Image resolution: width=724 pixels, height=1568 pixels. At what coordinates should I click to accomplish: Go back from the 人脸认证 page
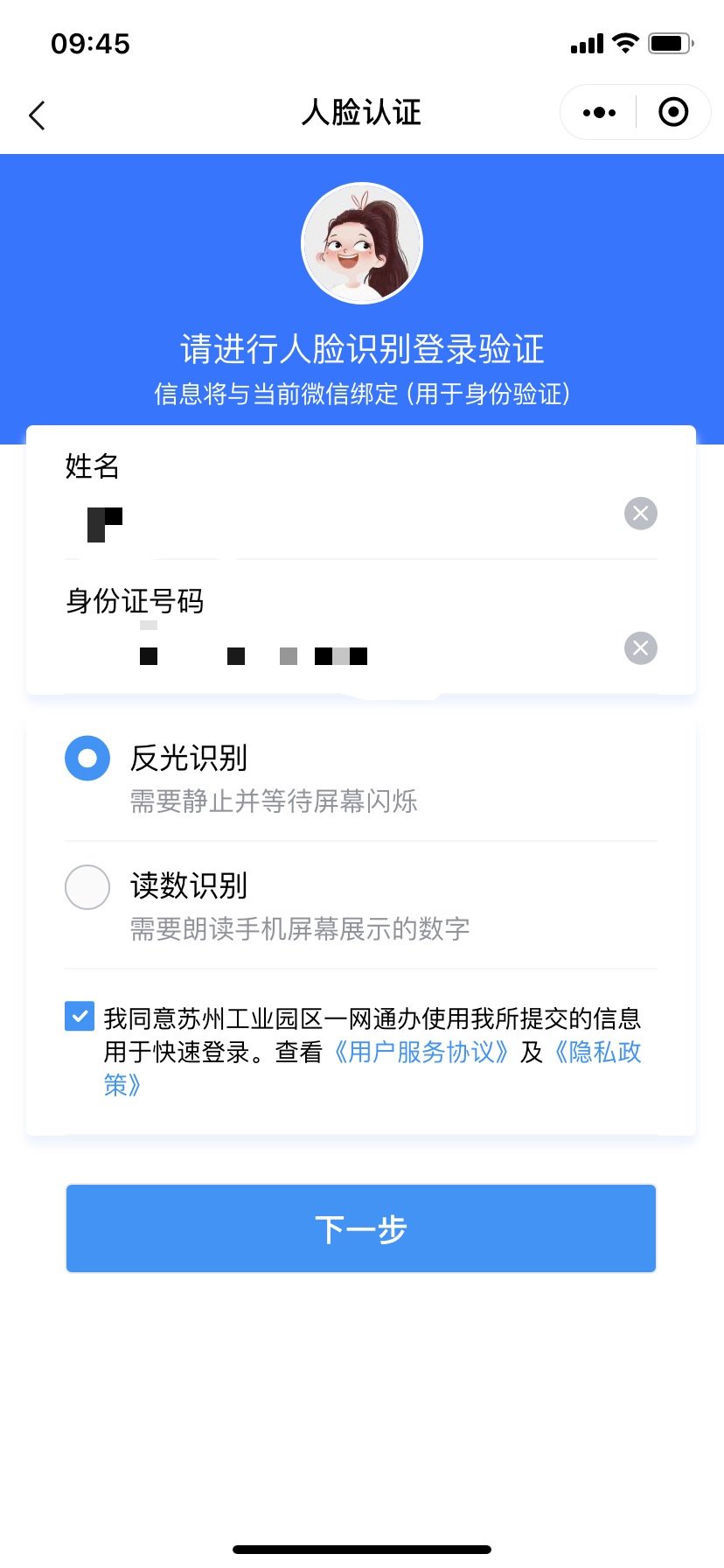pos(37,115)
